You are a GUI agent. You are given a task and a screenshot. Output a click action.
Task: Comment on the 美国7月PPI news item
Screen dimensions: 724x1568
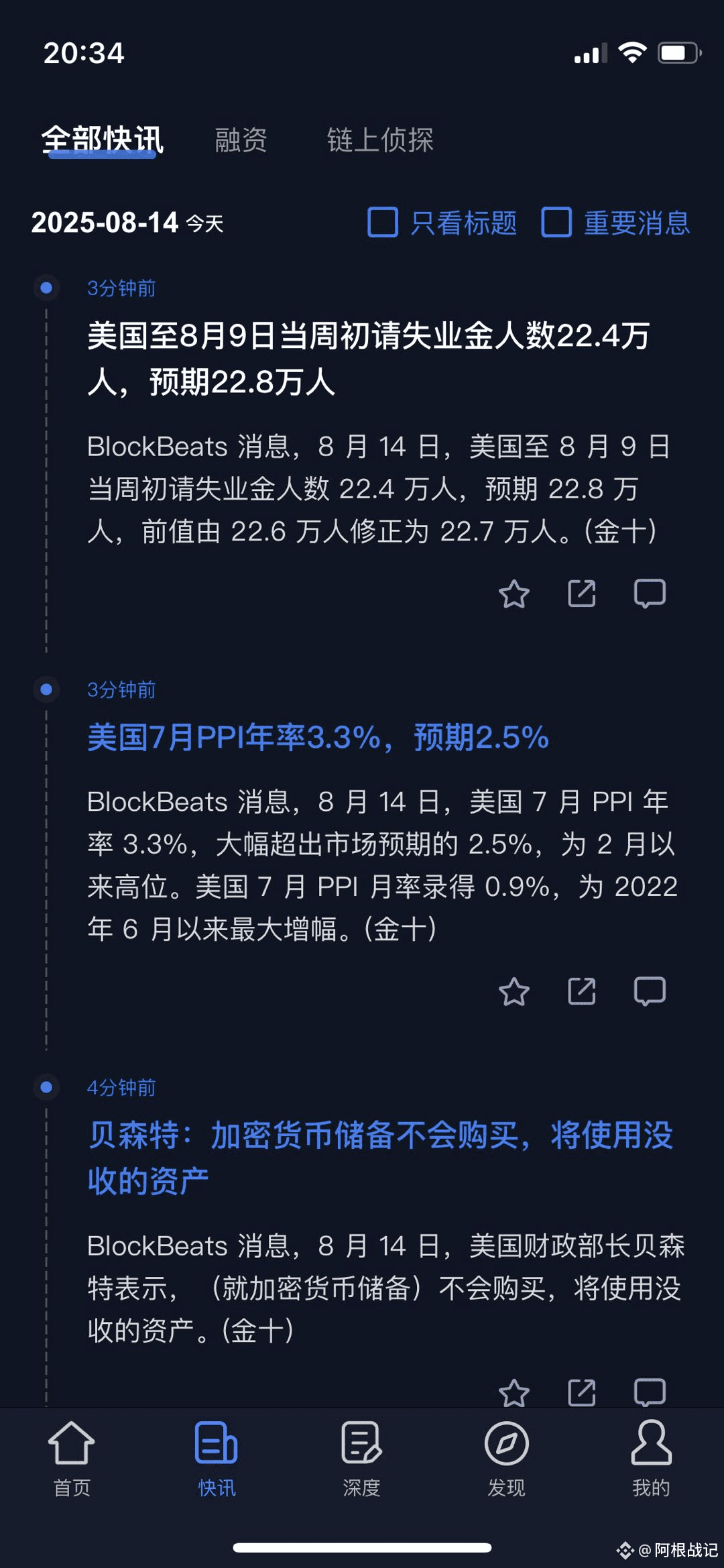(x=650, y=991)
